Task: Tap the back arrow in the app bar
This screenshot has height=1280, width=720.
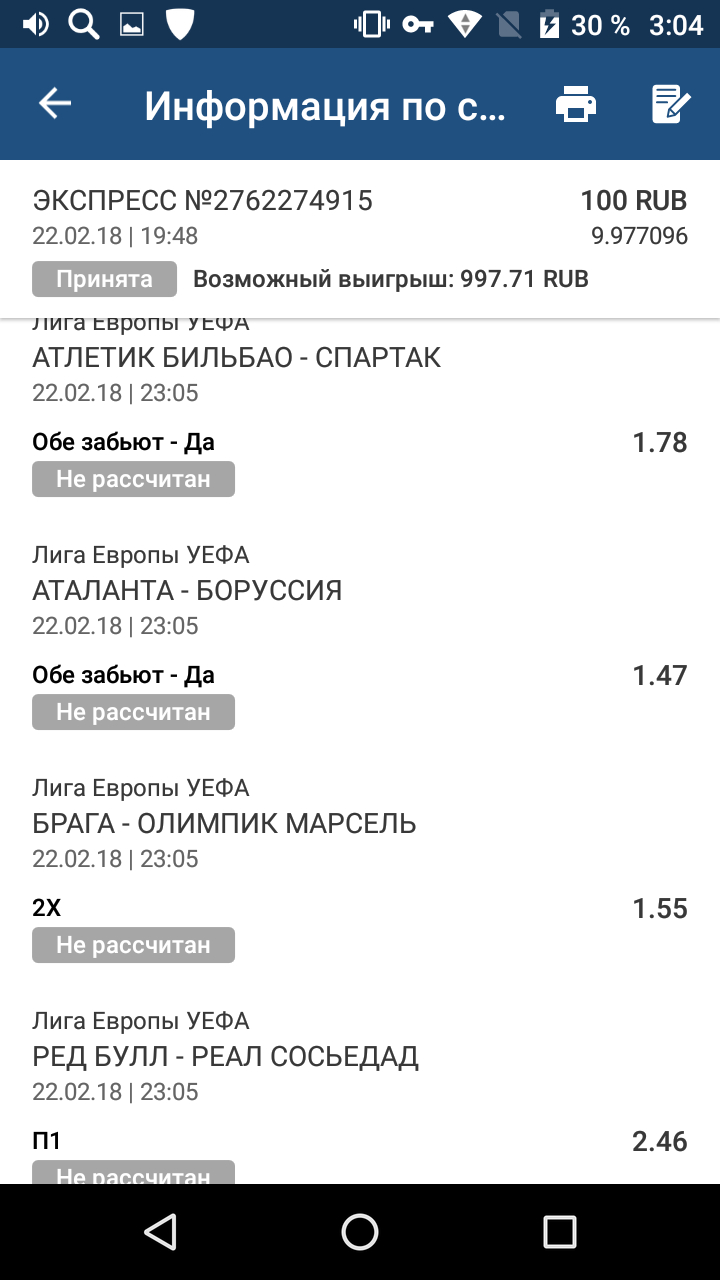Action: (x=53, y=103)
